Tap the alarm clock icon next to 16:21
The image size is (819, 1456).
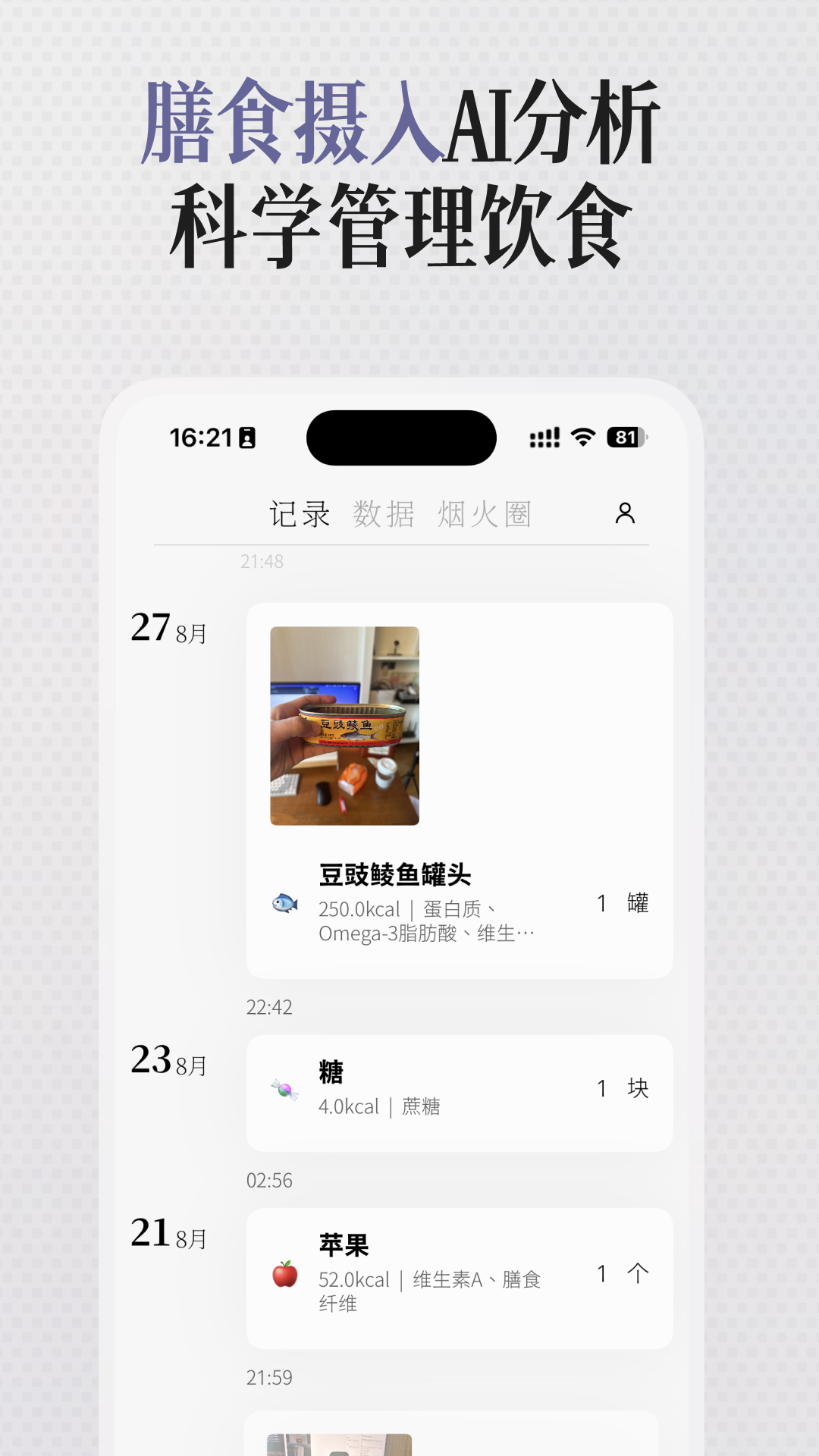[246, 438]
